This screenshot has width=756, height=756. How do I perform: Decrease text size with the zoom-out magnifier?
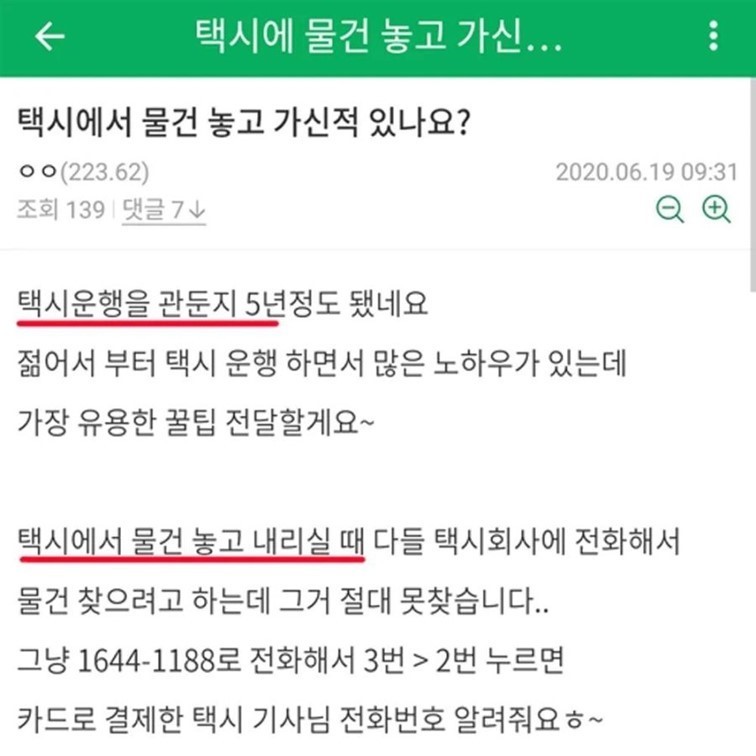pos(669,209)
